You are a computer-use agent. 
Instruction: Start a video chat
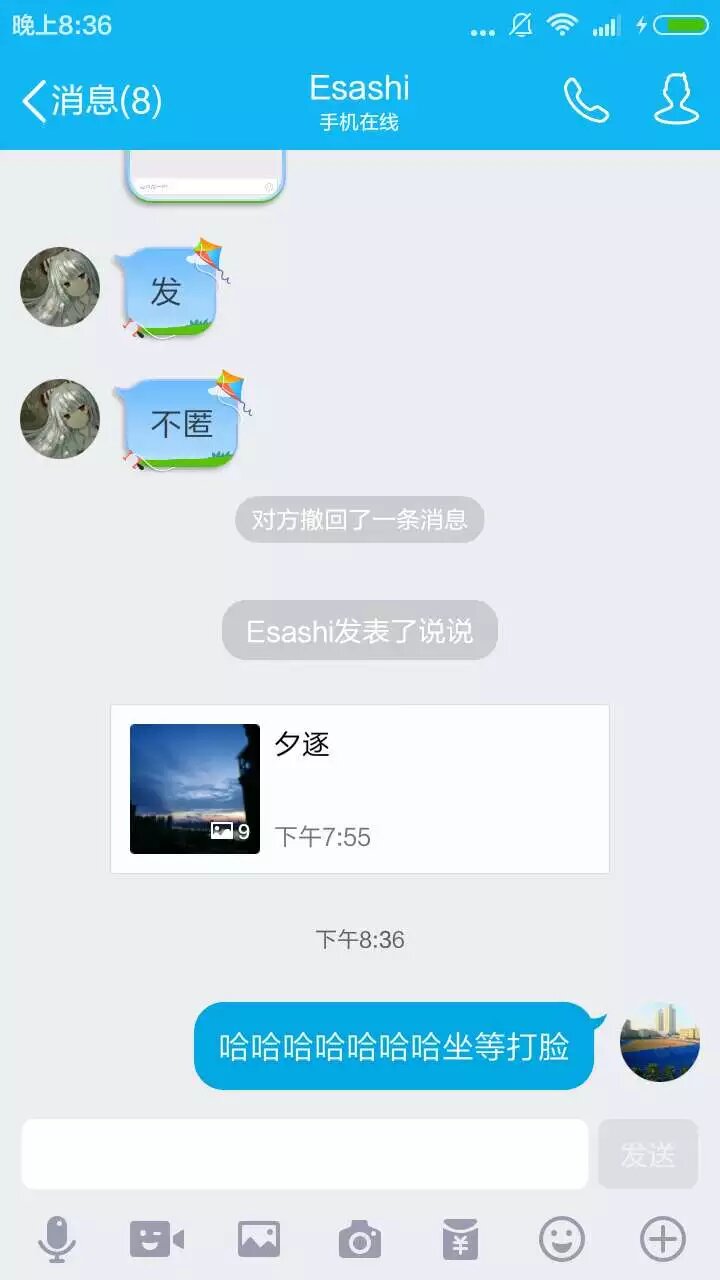pyautogui.click(x=157, y=1240)
